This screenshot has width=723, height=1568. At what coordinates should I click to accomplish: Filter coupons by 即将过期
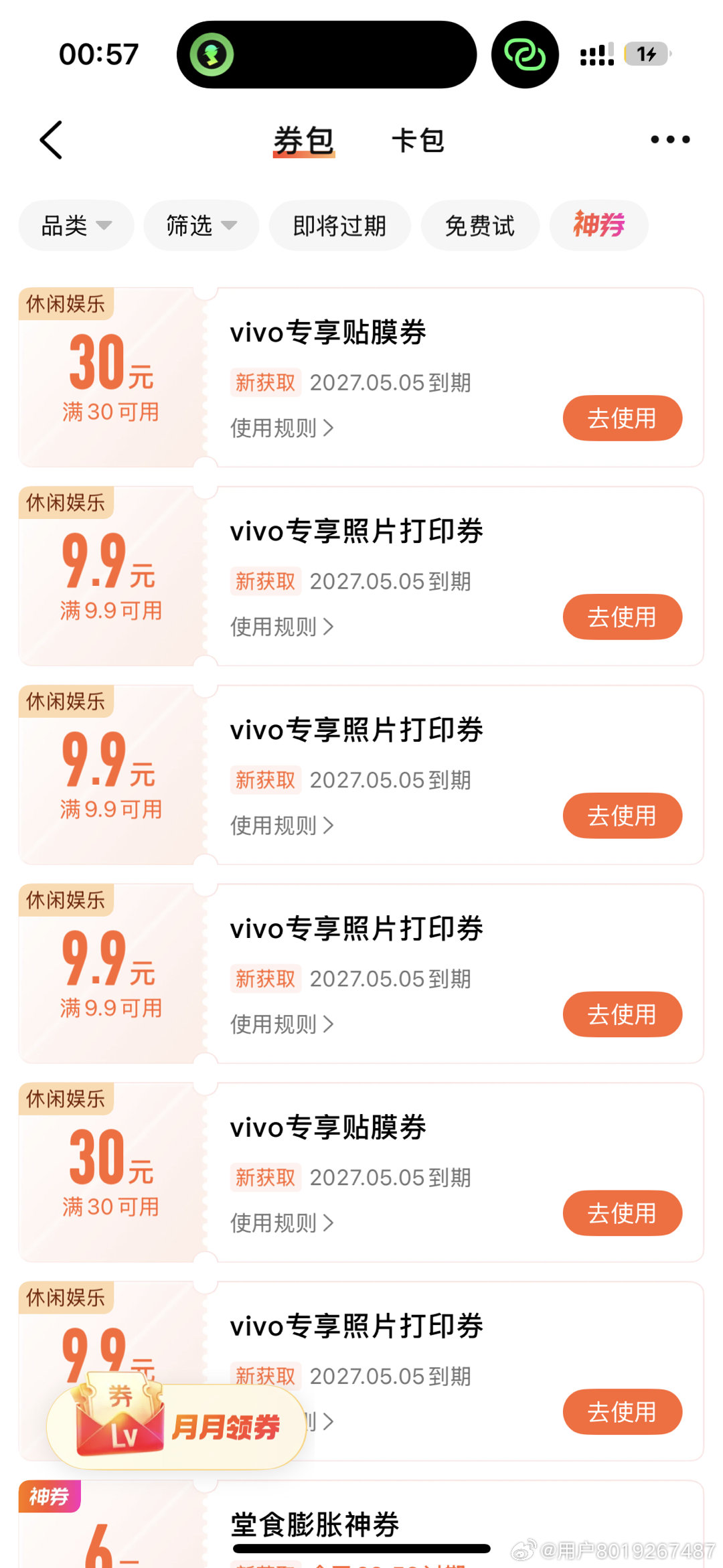(339, 226)
